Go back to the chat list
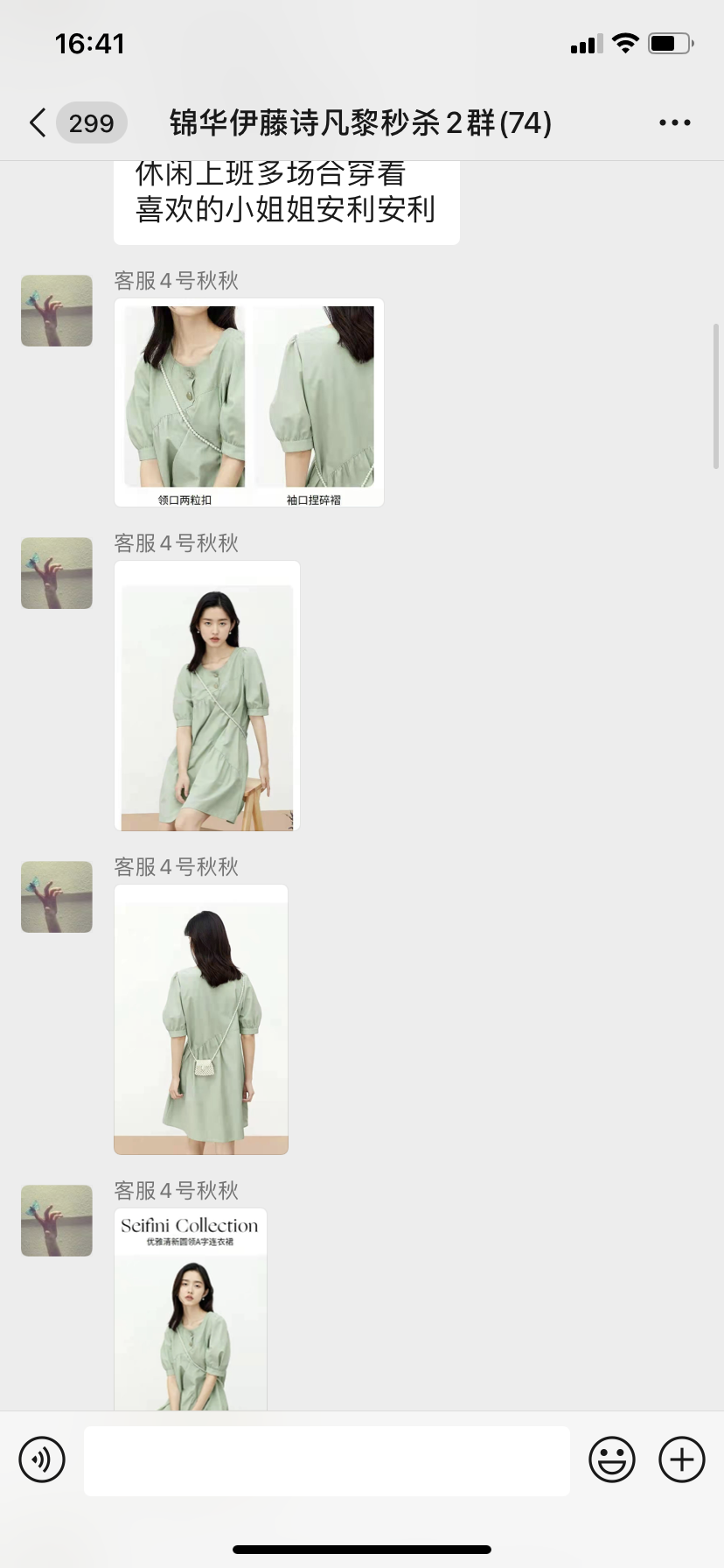Screen dimensions: 724x1568 38,122
